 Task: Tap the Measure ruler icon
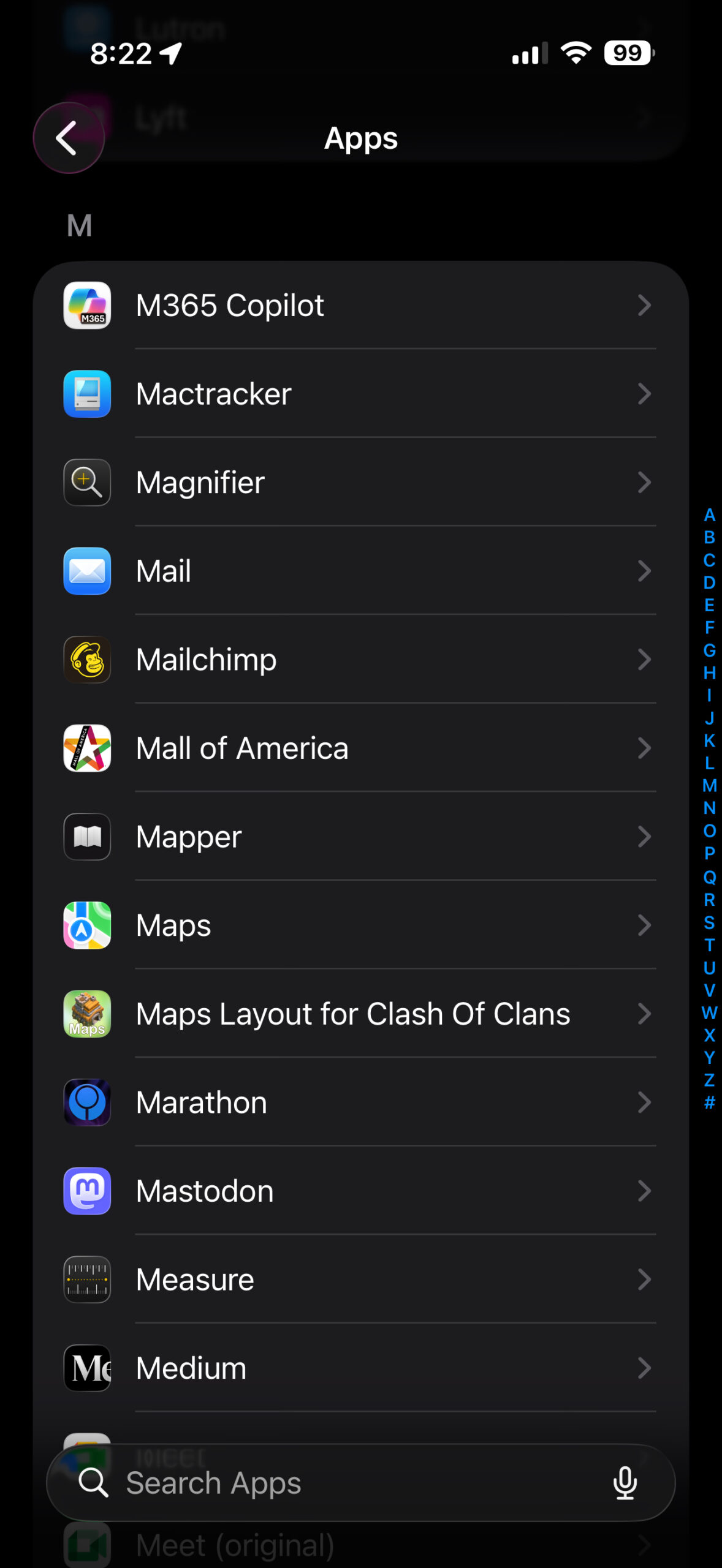pyautogui.click(x=86, y=1280)
